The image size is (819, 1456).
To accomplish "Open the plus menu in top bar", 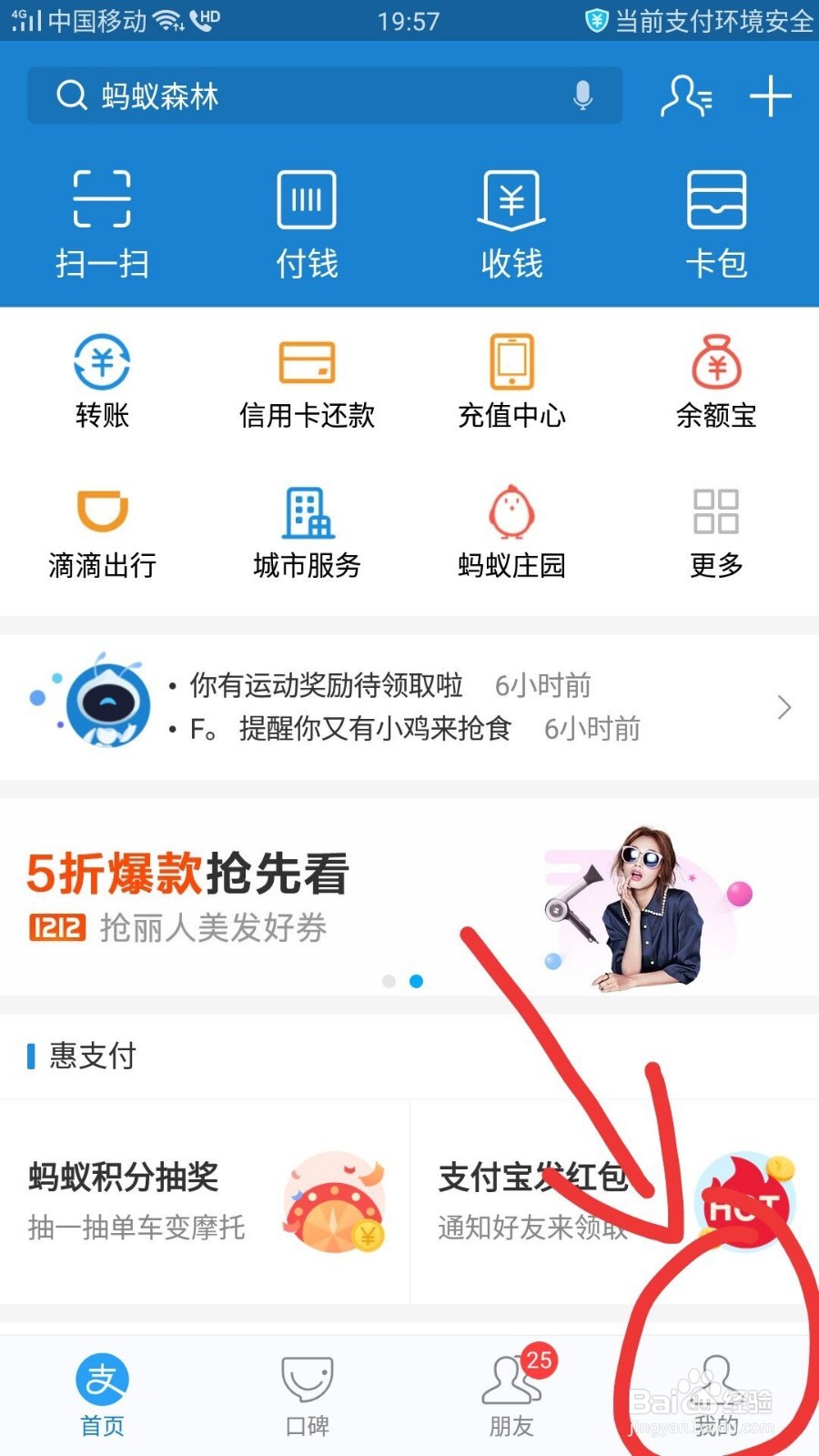I will coord(769,94).
